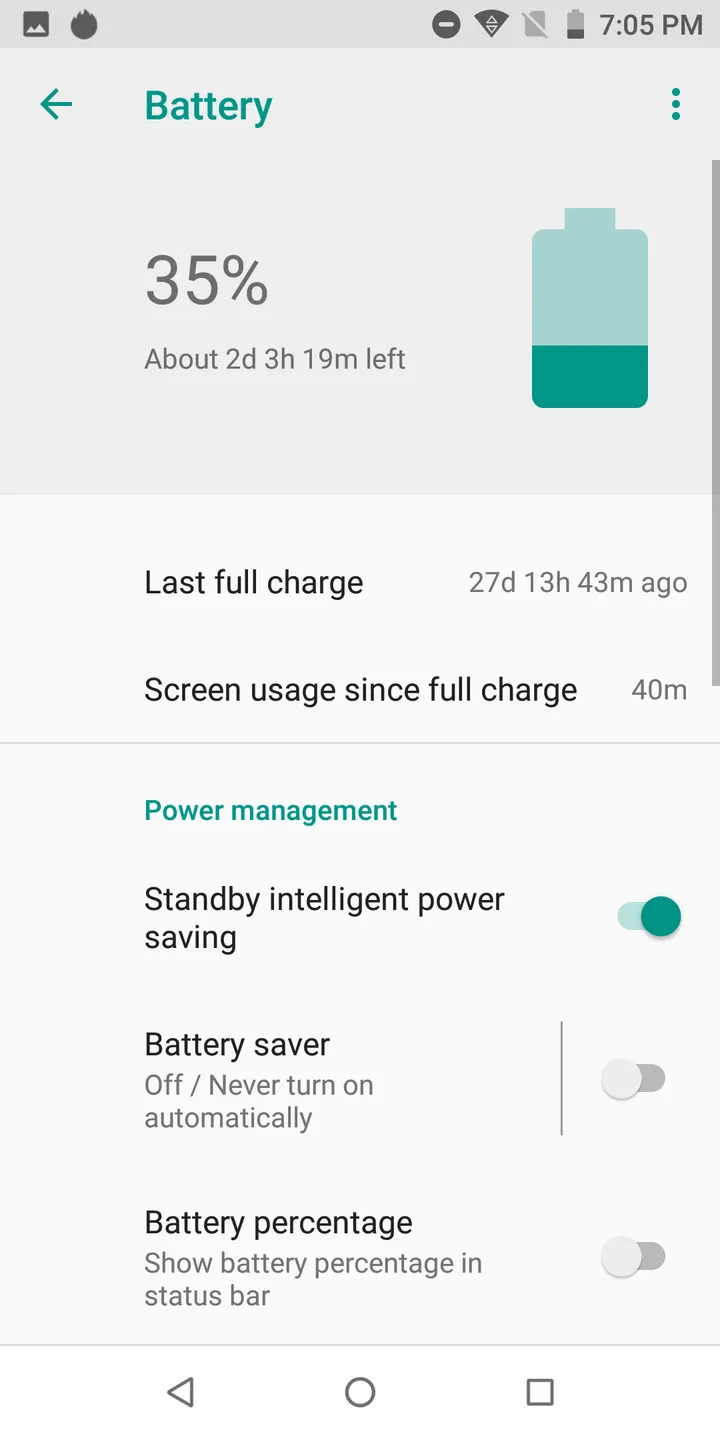The width and height of the screenshot is (720, 1440).
Task: Tap the Wi-Fi icon in status bar
Action: [x=492, y=25]
